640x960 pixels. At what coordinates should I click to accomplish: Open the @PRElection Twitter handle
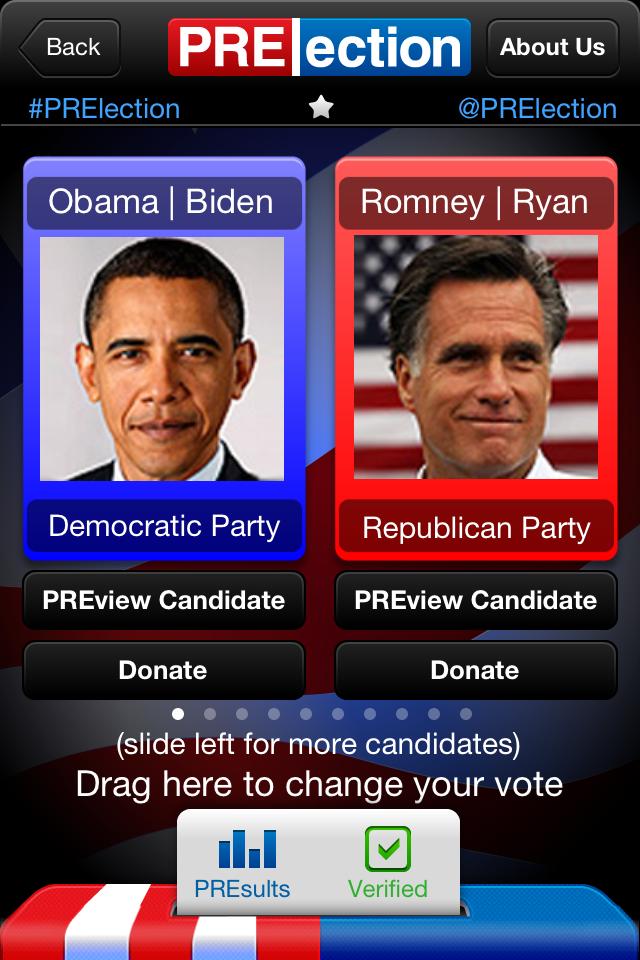point(537,108)
